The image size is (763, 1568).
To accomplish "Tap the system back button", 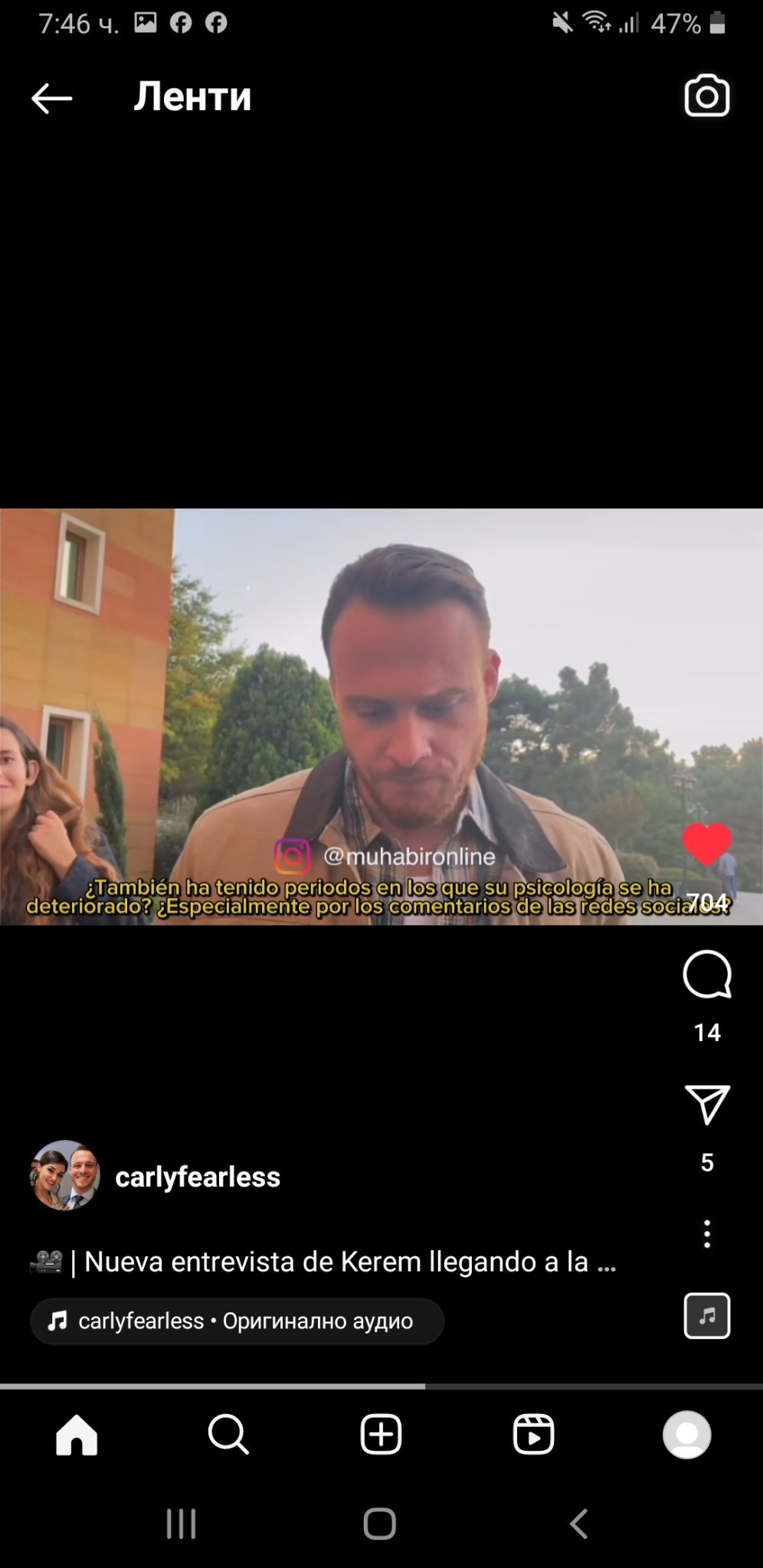I will click(x=579, y=1524).
